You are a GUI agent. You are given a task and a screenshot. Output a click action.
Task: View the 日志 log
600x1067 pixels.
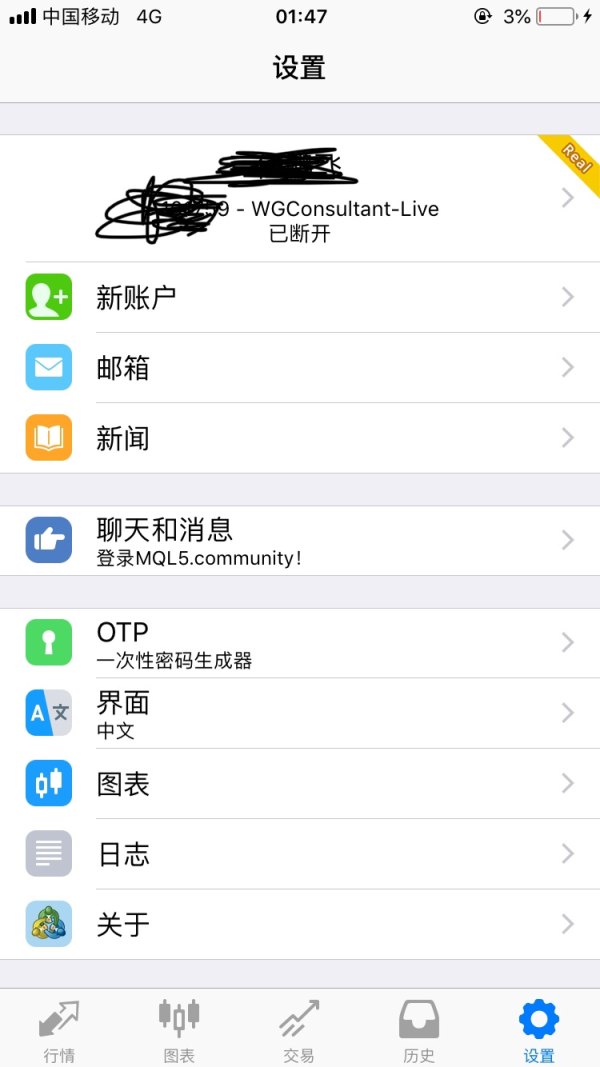300,854
